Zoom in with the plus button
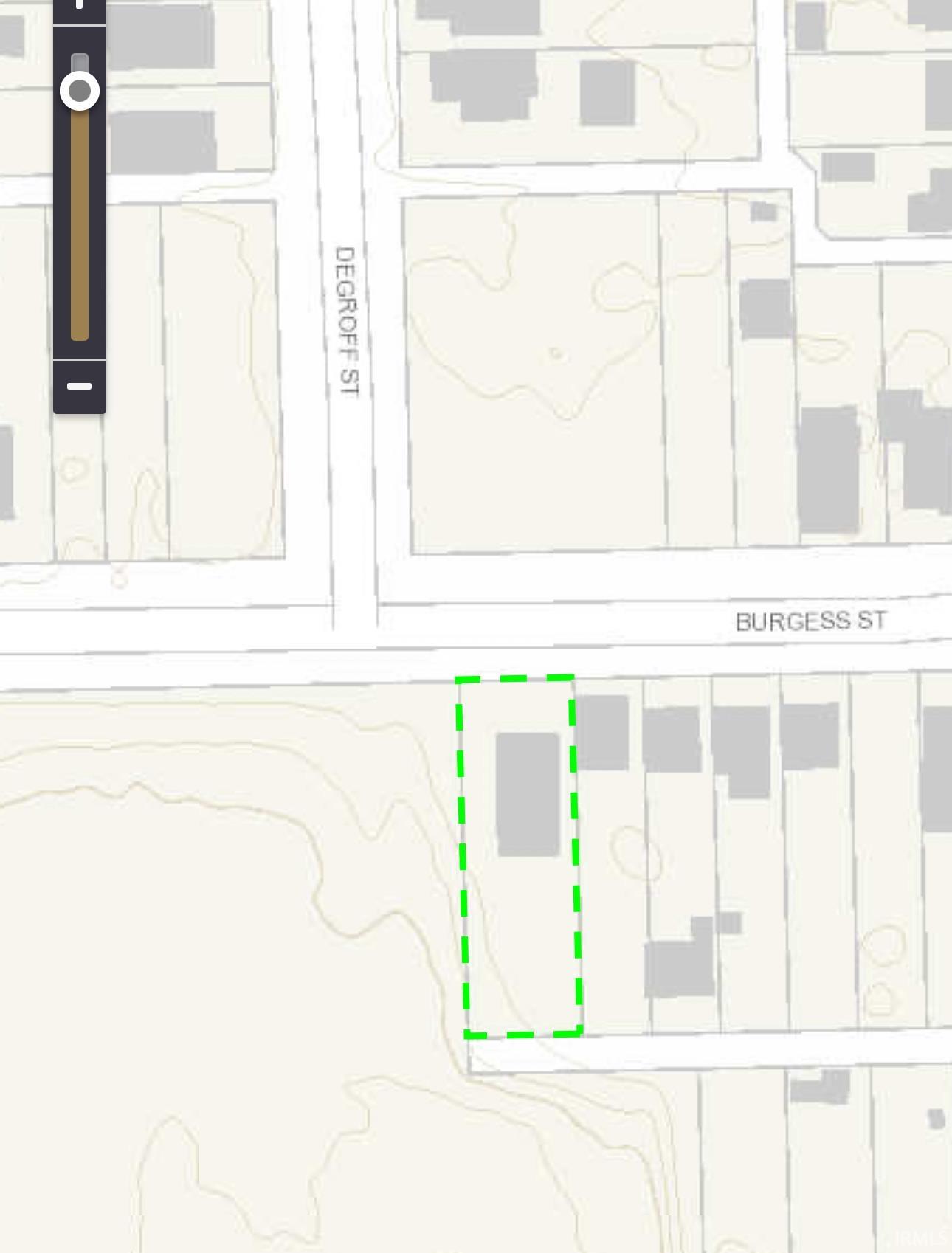This screenshot has width=952, height=1253. (79, 6)
